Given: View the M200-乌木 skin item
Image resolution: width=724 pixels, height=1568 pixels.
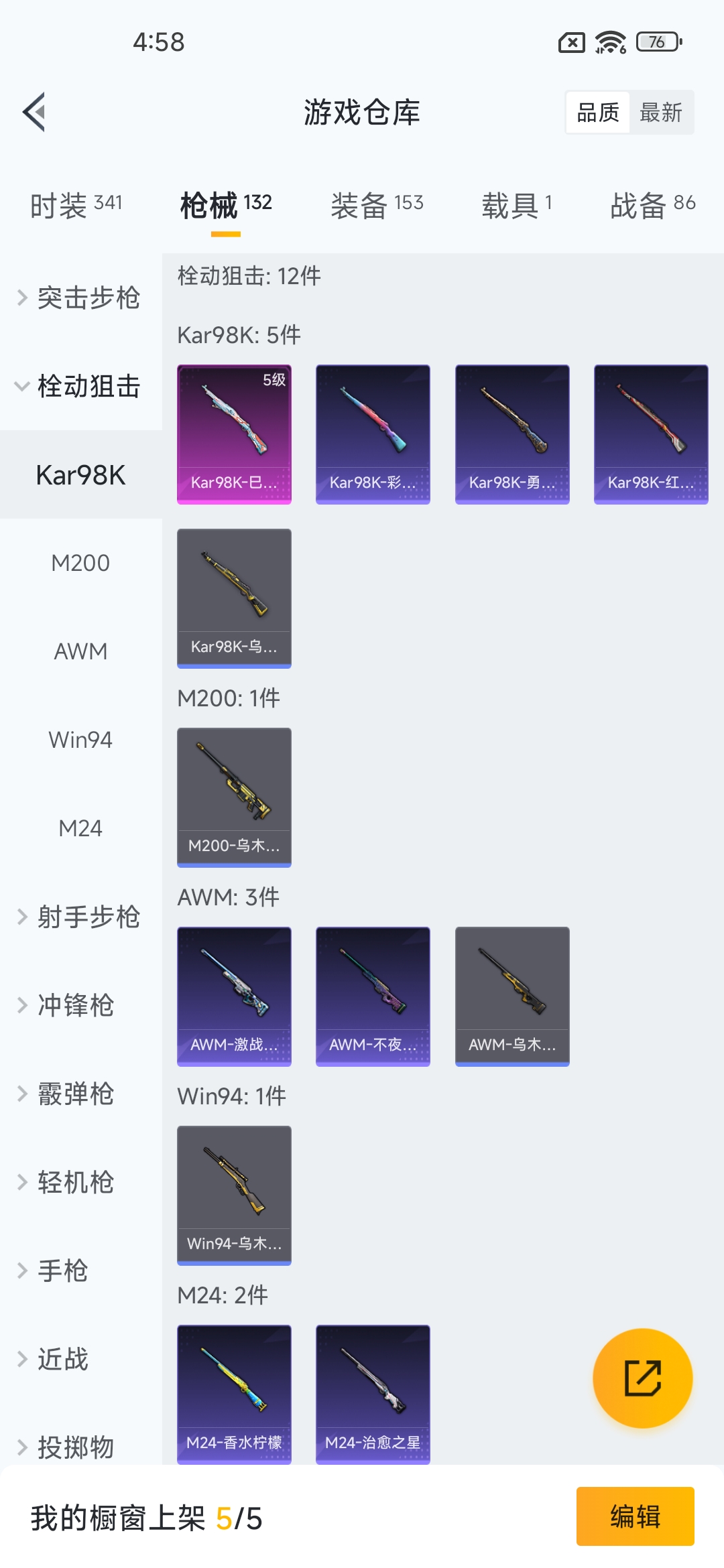Looking at the screenshot, I should click(x=234, y=797).
